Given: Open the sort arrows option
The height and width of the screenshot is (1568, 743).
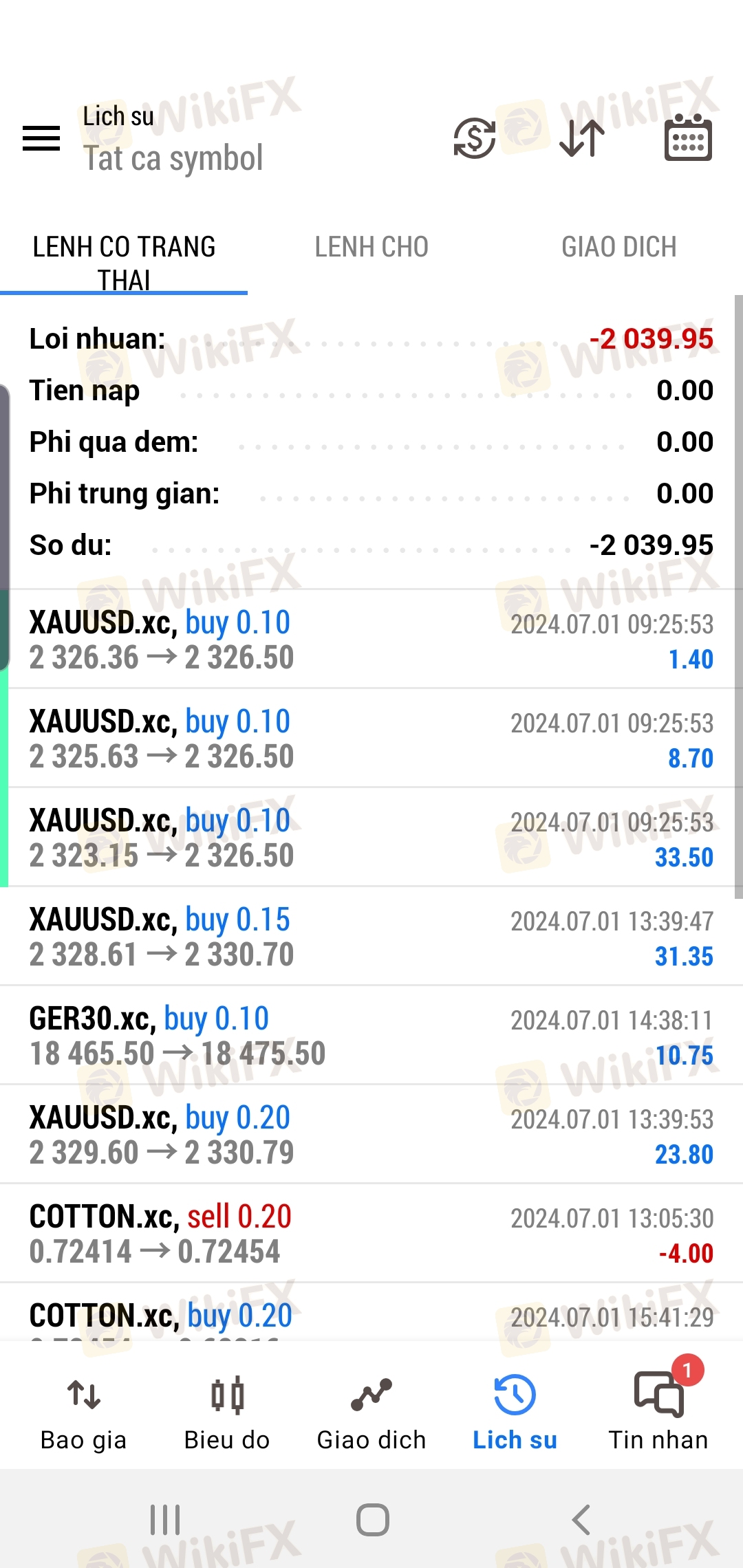Looking at the screenshot, I should click(x=582, y=138).
